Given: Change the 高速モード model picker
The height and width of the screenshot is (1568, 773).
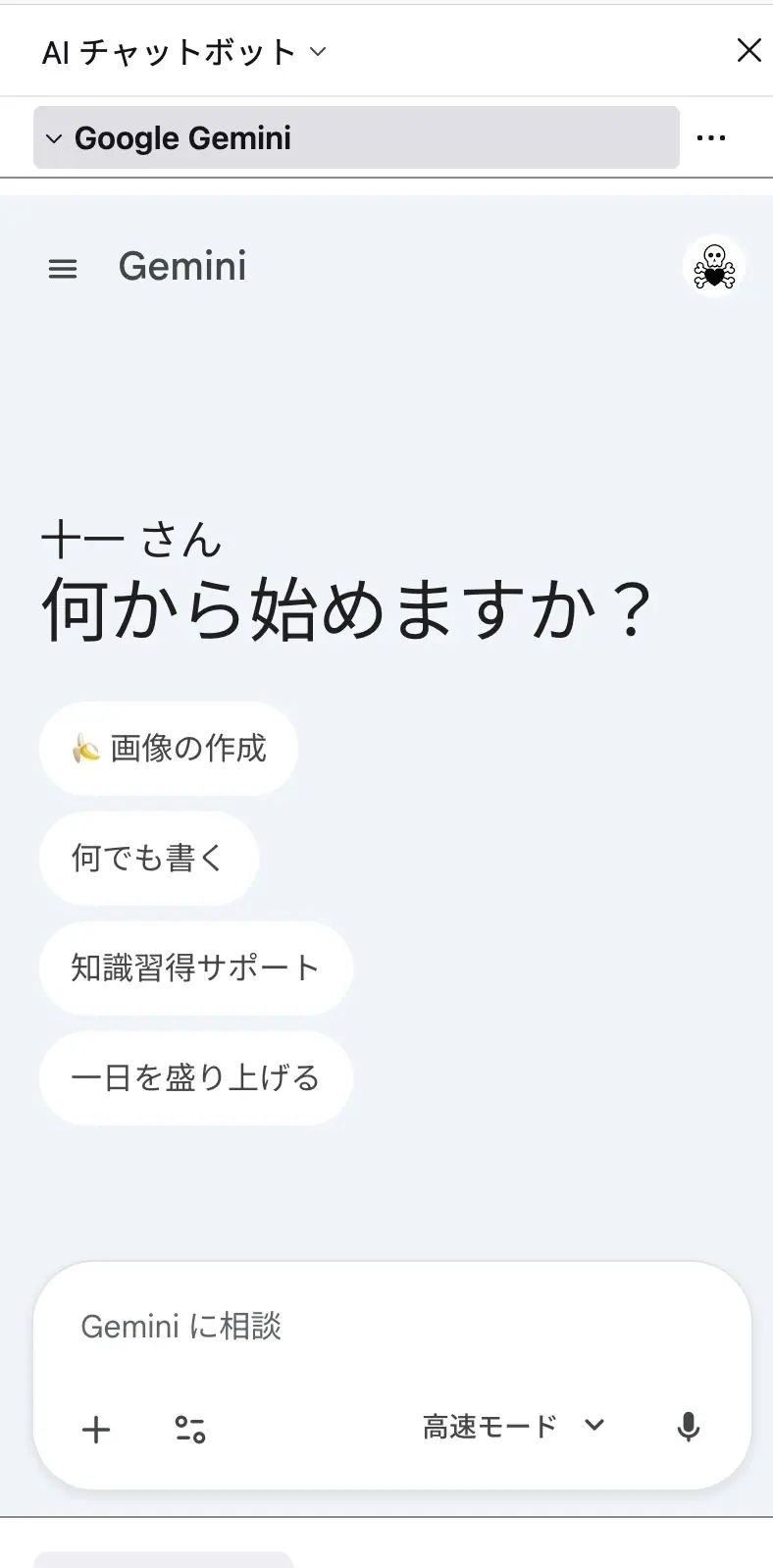Looking at the screenshot, I should point(513,1427).
